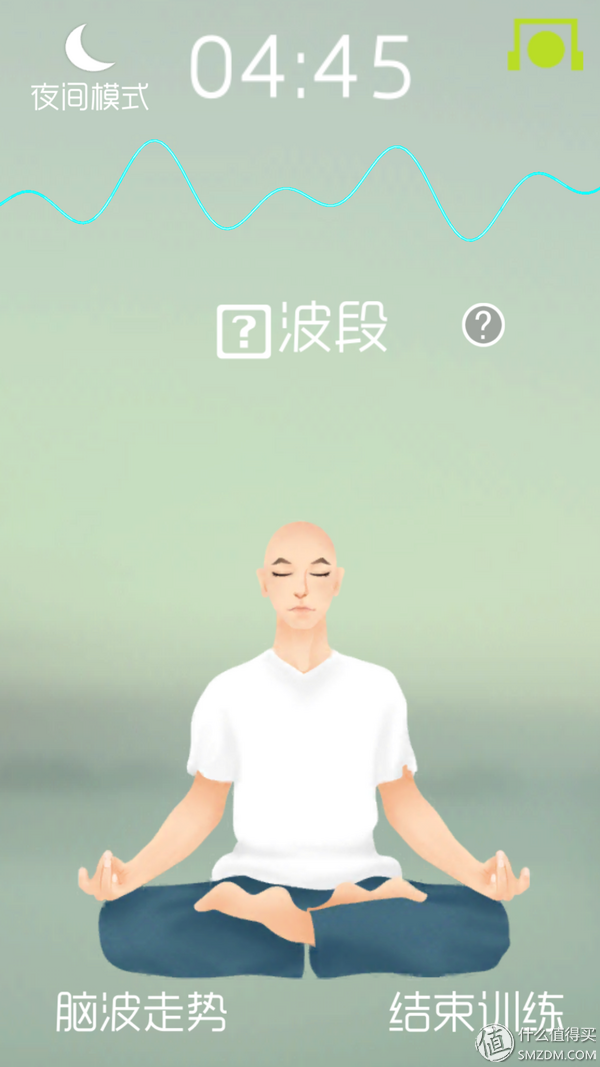Viewport: 600px width, 1067px height.
Task: Toggle night mode (夜间模式)
Action: (90, 68)
